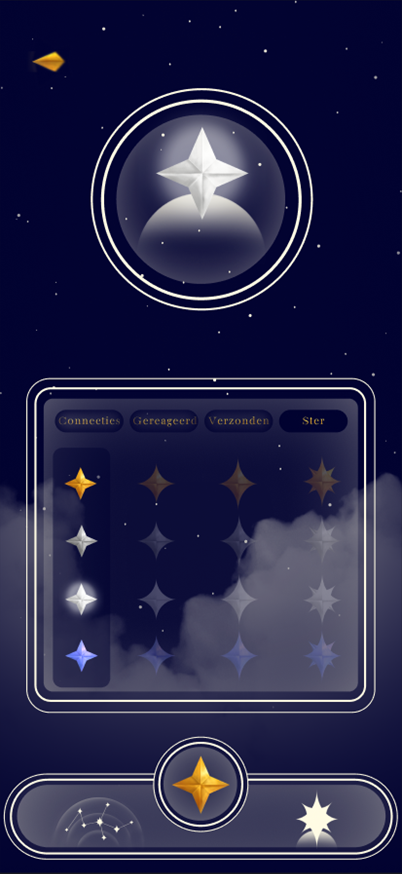Open the Verzonden tab
This screenshot has height=874, width=402.
coord(239,421)
